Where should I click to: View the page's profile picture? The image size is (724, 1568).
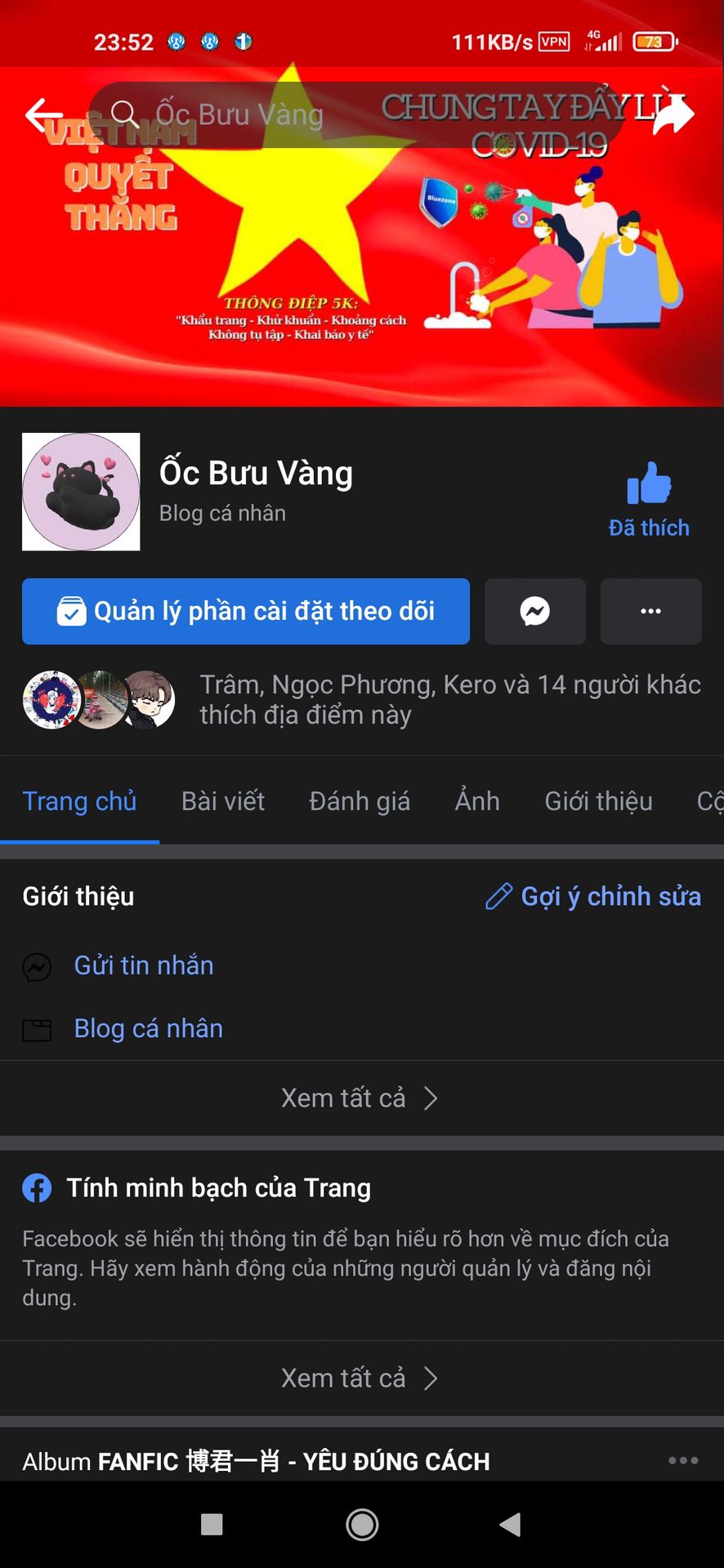point(81,492)
